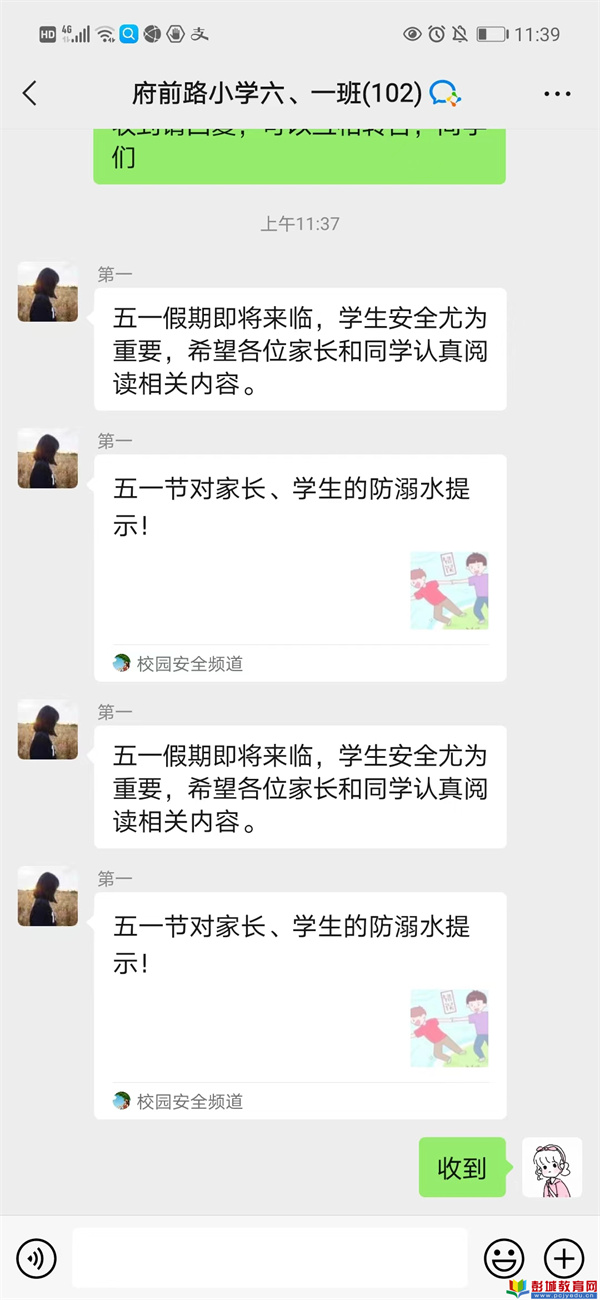600x1300 pixels.
Task: Open my own avatar beside 收到
Action: pos(552,1167)
